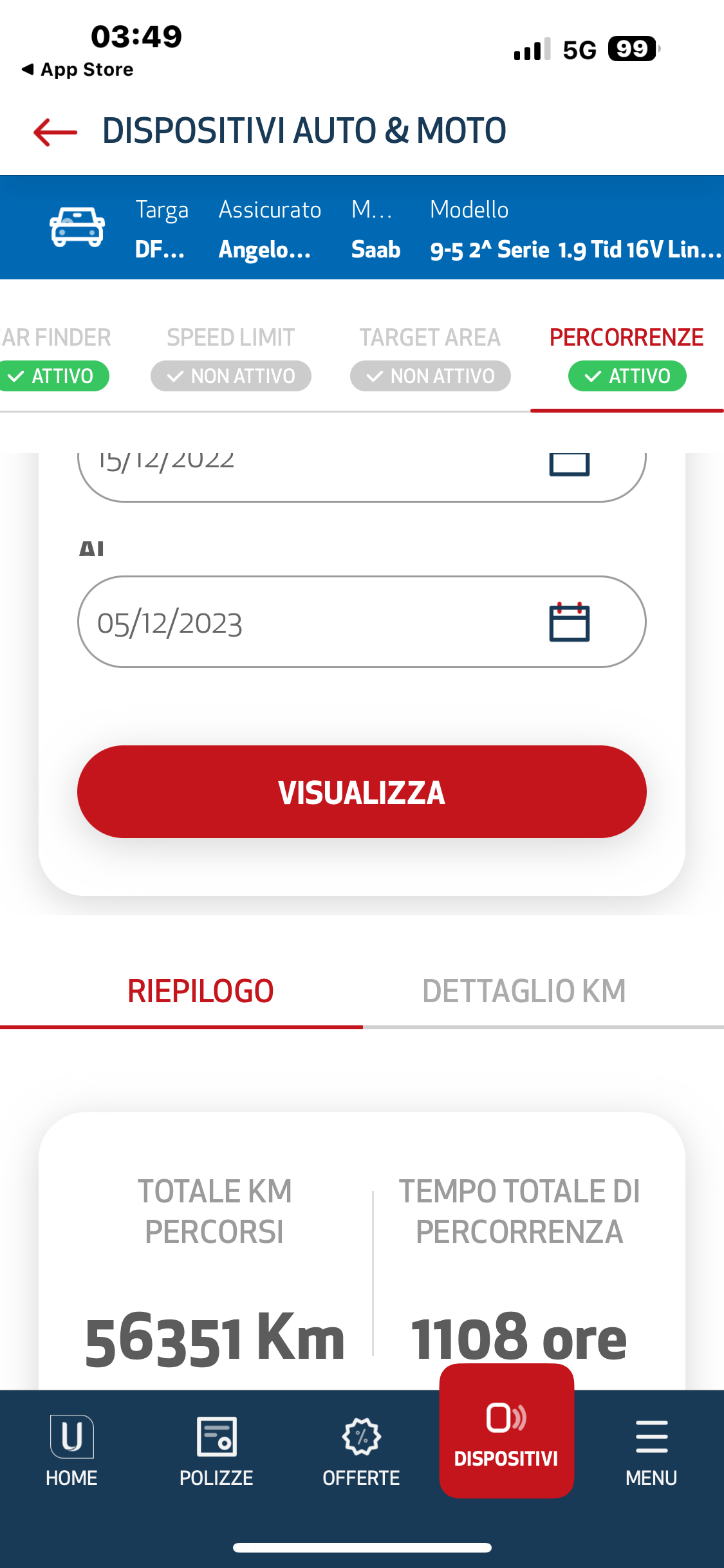The width and height of the screenshot is (724, 1568).
Task: Tap the Visualizza button
Action: click(362, 792)
